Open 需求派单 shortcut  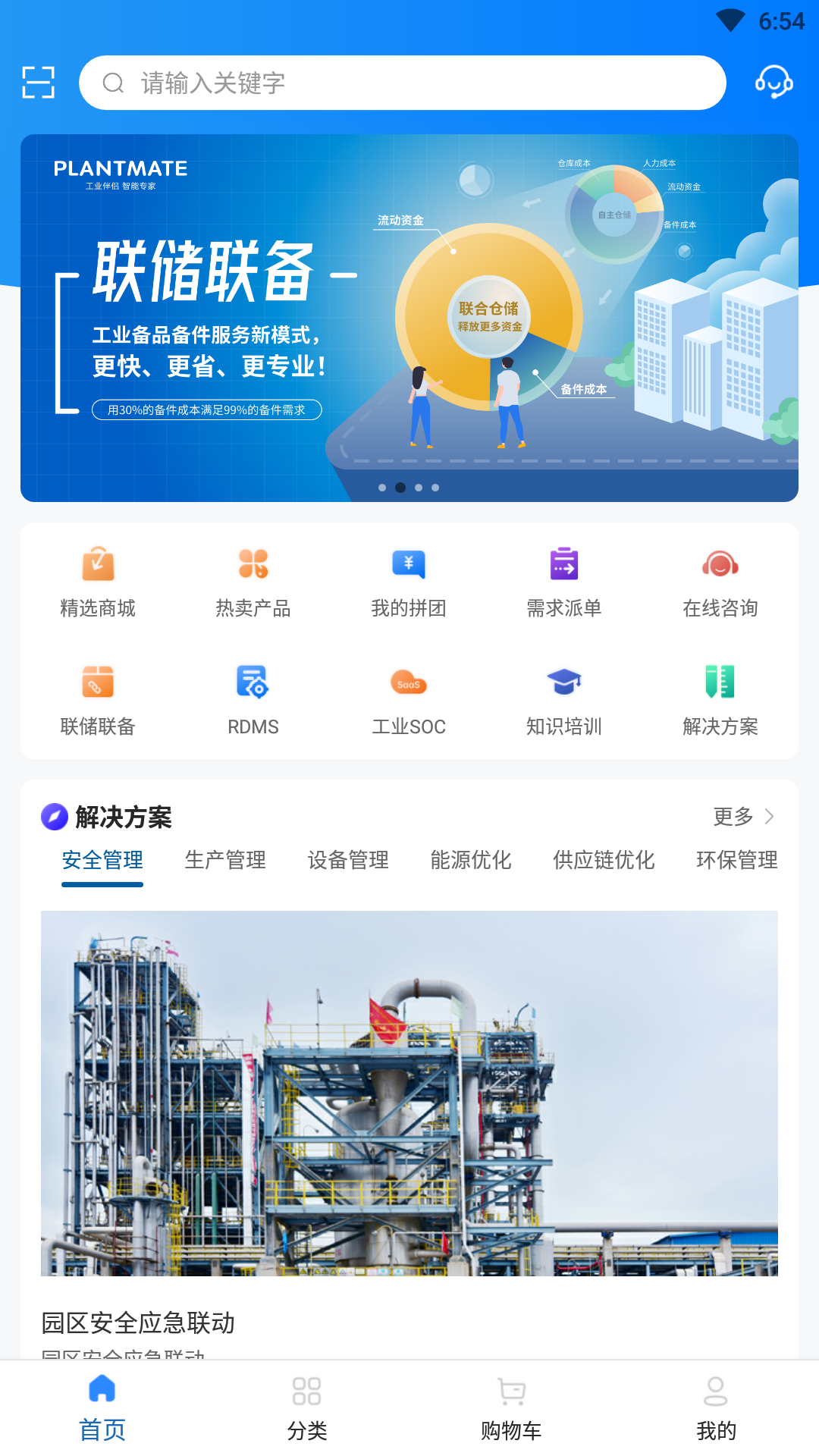pos(564,581)
